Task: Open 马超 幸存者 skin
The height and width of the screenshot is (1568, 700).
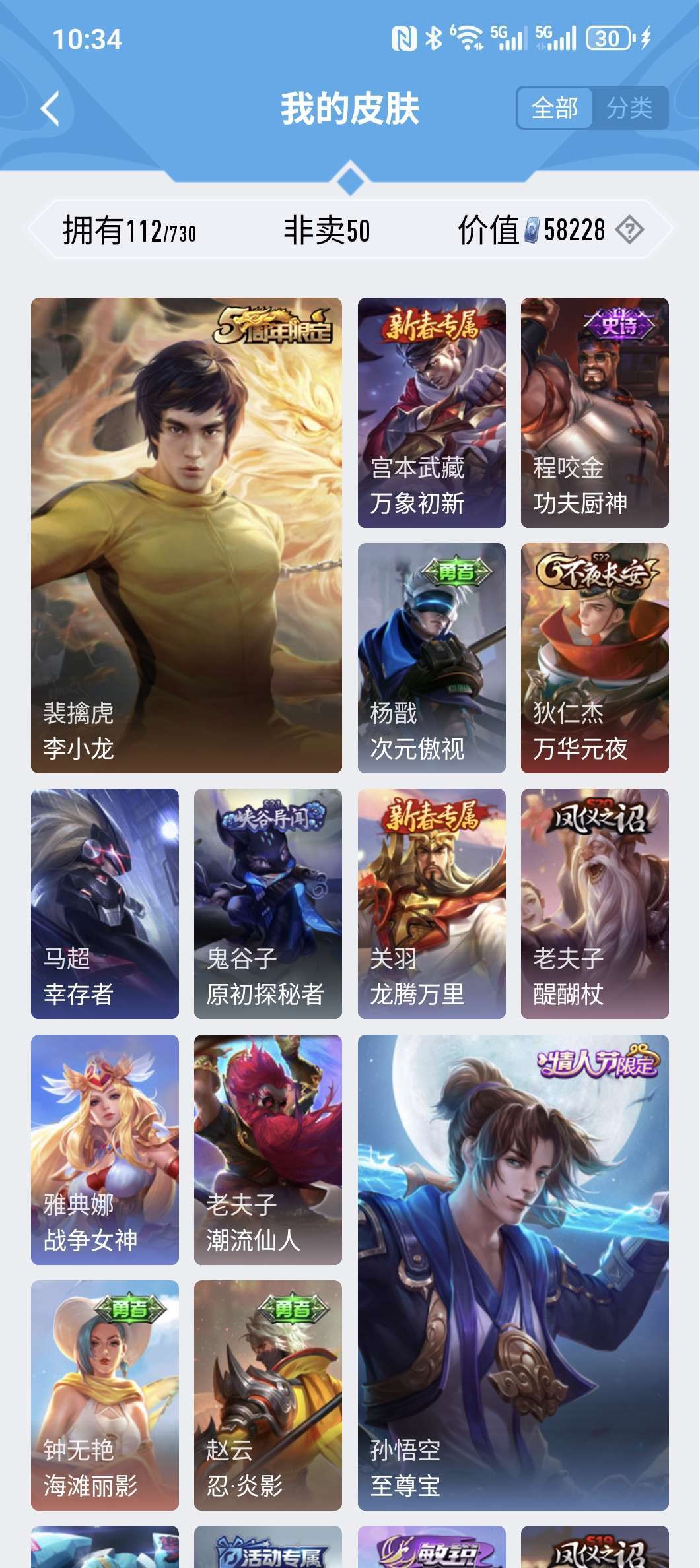Action: (104, 903)
